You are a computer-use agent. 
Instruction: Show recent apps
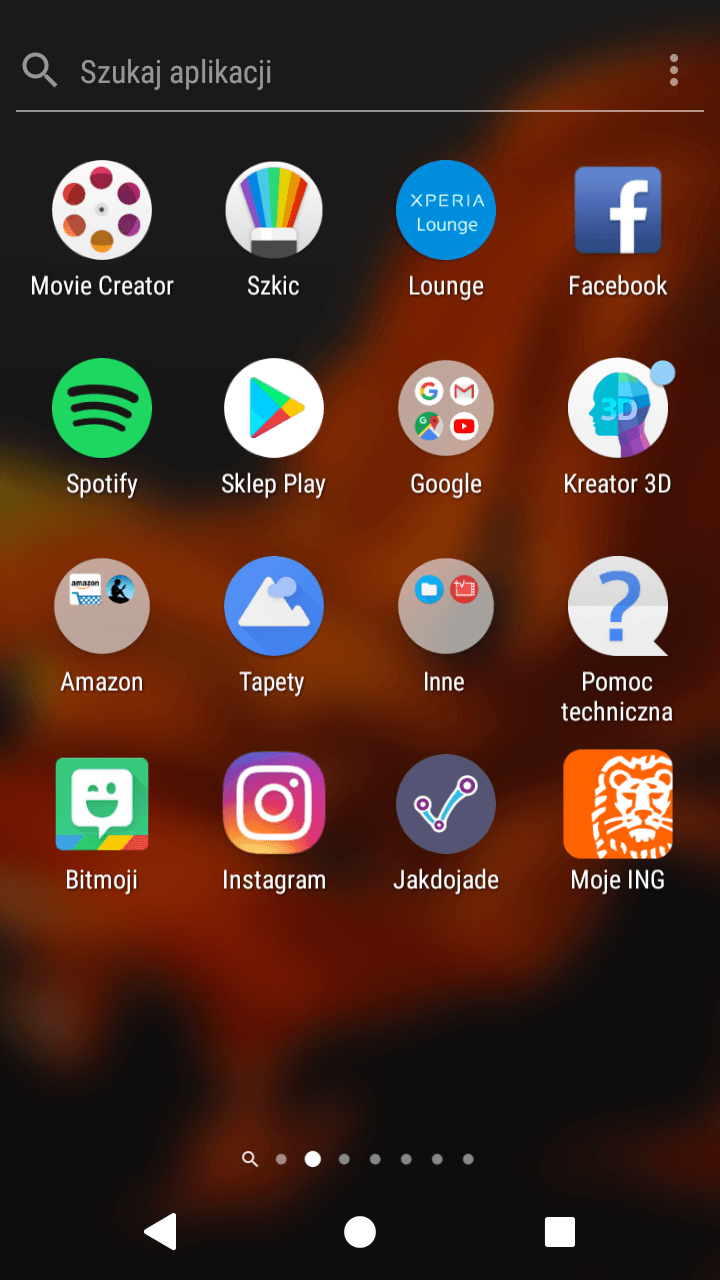(560, 1232)
